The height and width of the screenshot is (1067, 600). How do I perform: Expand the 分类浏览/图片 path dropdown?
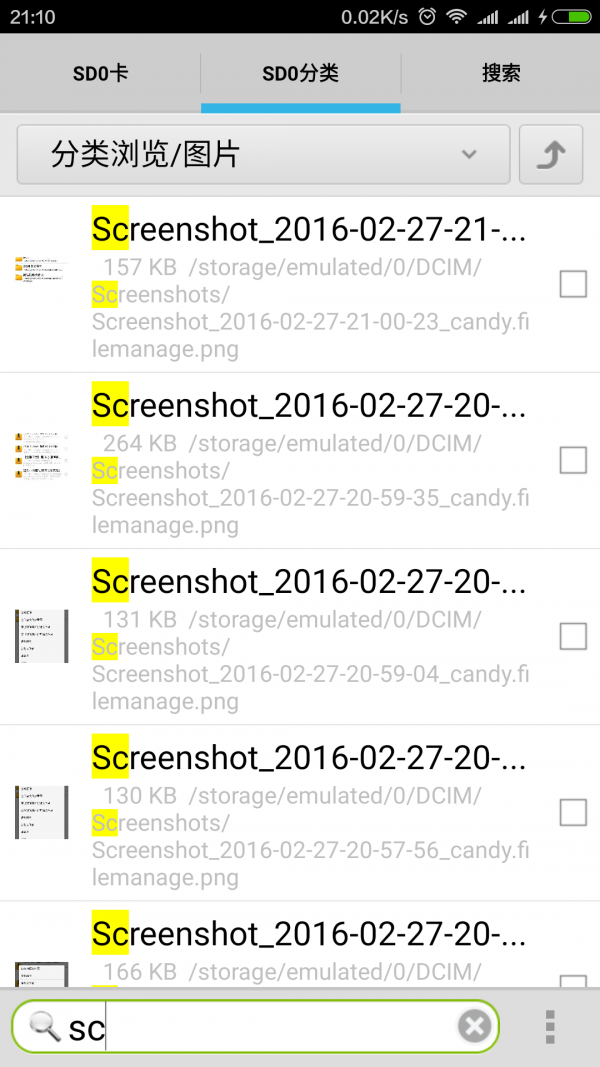(x=264, y=155)
